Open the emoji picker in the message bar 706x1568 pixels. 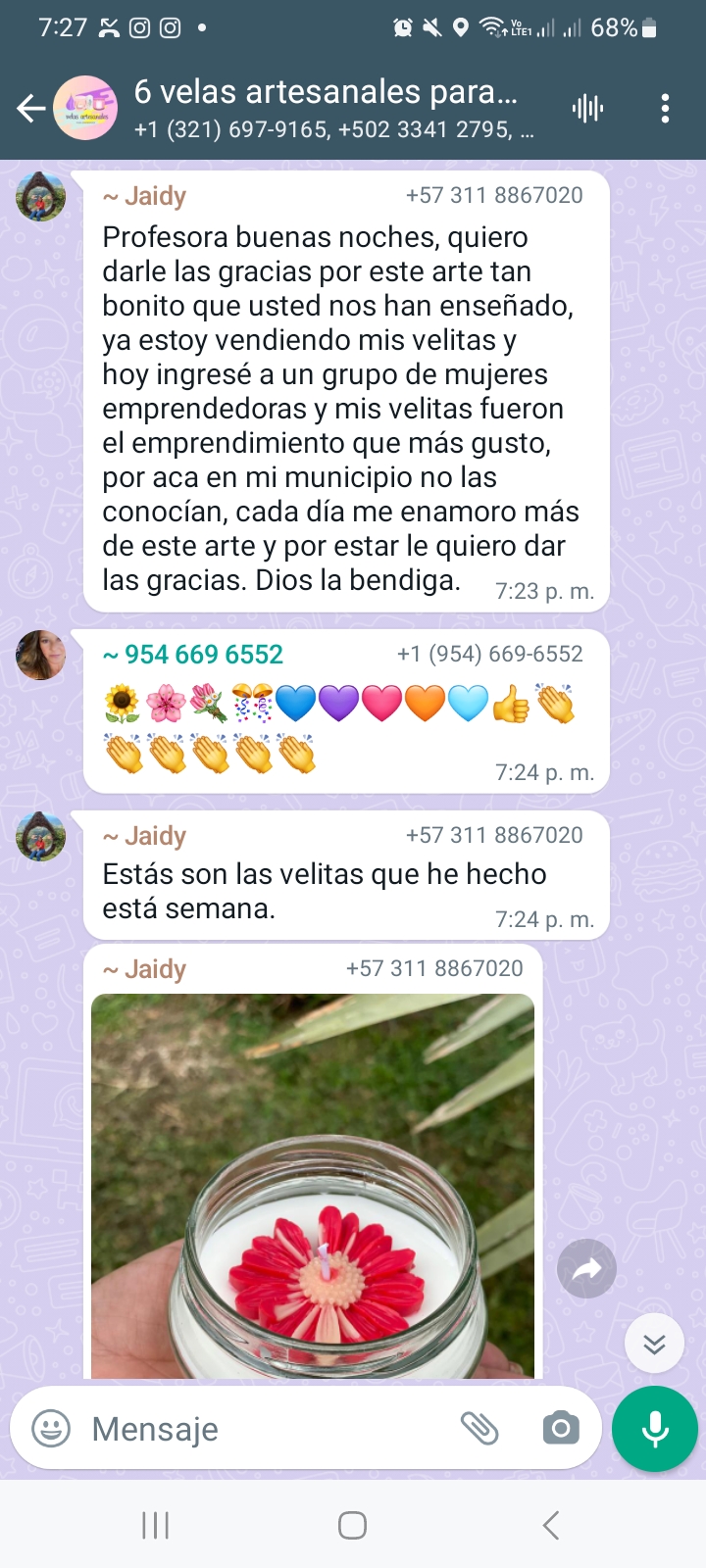click(51, 1429)
